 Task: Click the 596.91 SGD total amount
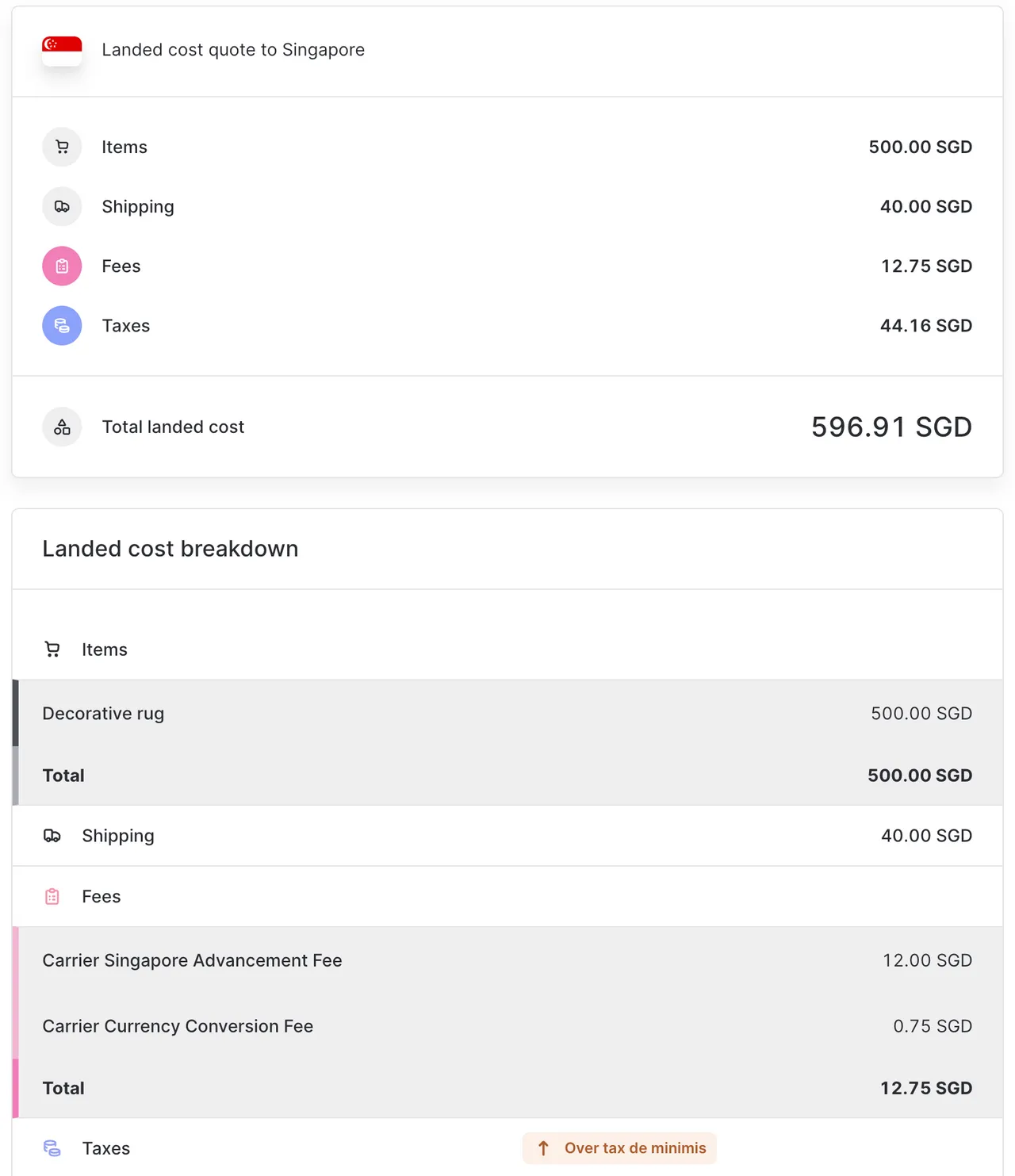[891, 427]
